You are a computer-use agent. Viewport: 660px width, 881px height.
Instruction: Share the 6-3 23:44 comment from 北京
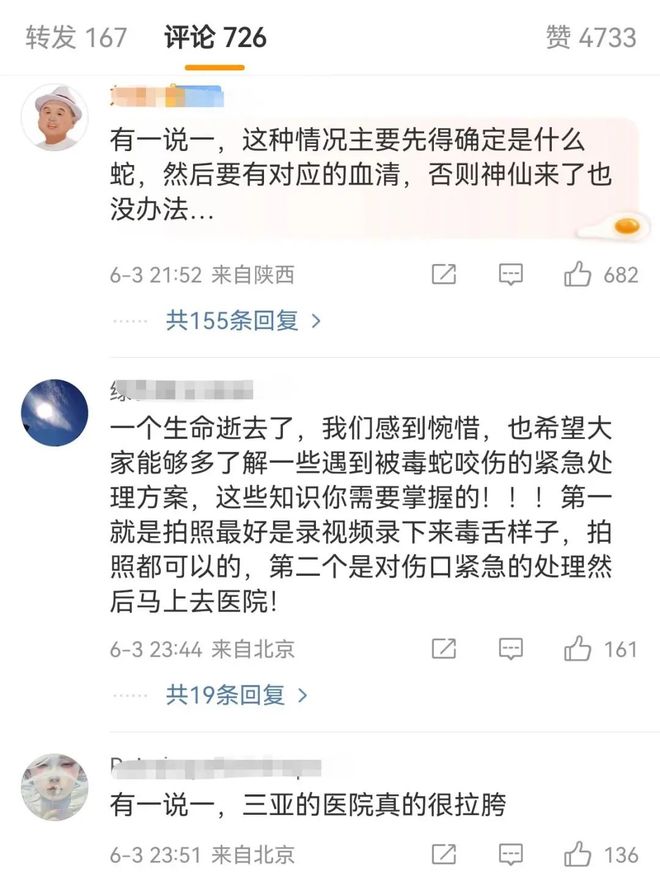pos(444,649)
